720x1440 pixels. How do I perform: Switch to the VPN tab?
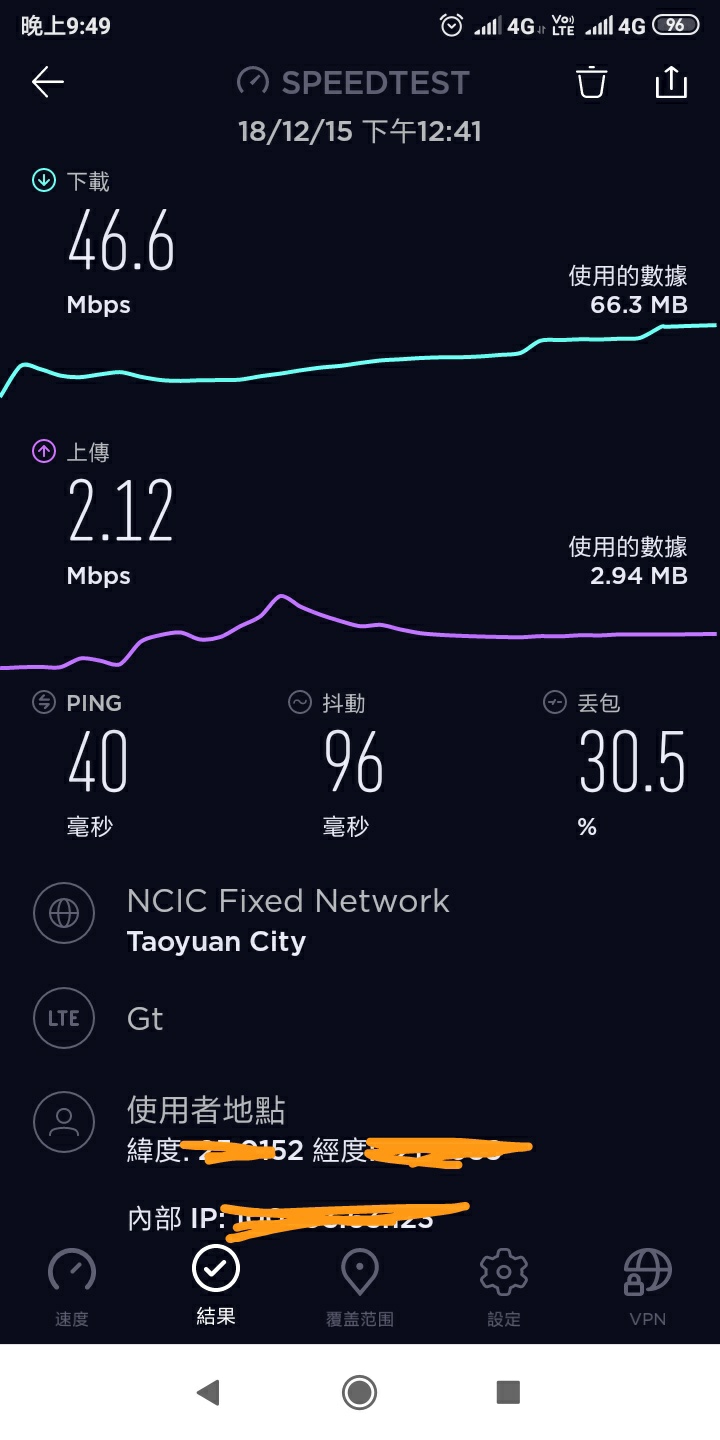tap(647, 1288)
